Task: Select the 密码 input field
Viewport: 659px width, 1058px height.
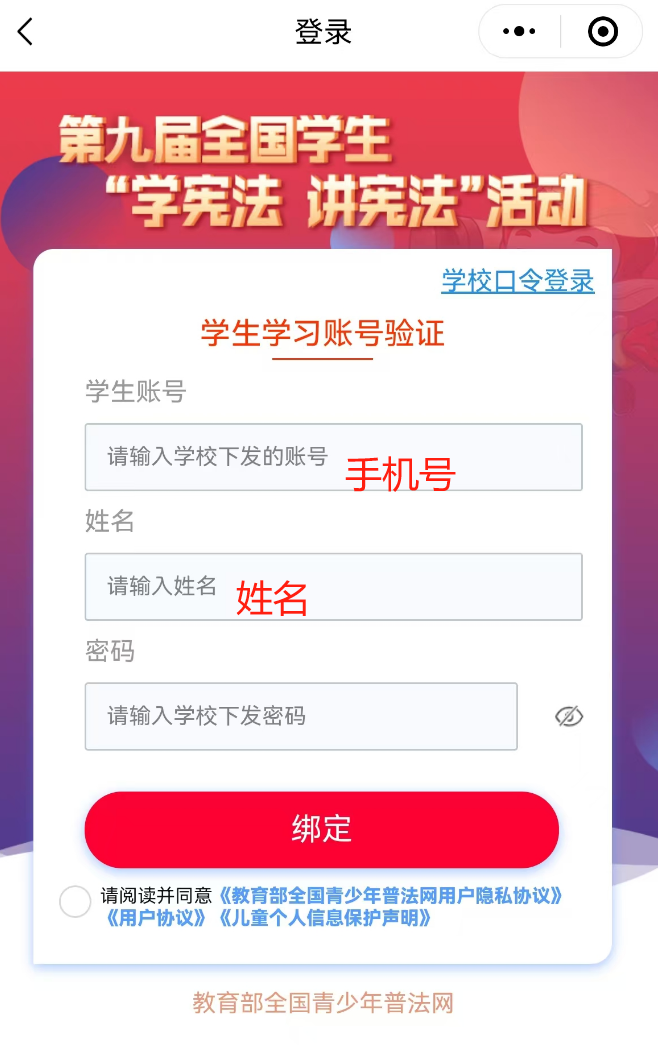Action: (300, 716)
